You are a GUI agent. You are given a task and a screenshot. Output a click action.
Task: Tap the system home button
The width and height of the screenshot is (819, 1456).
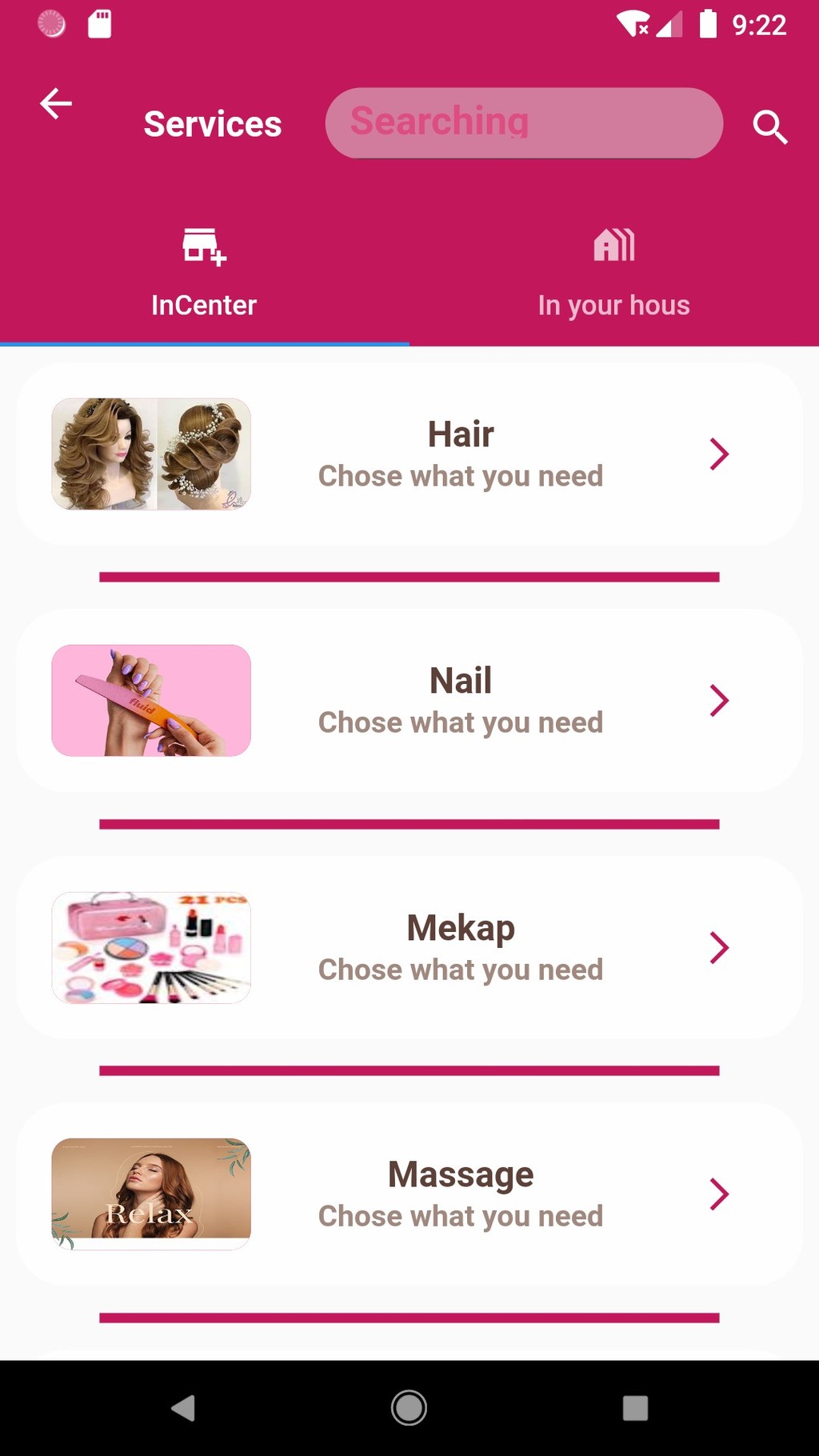click(409, 1407)
